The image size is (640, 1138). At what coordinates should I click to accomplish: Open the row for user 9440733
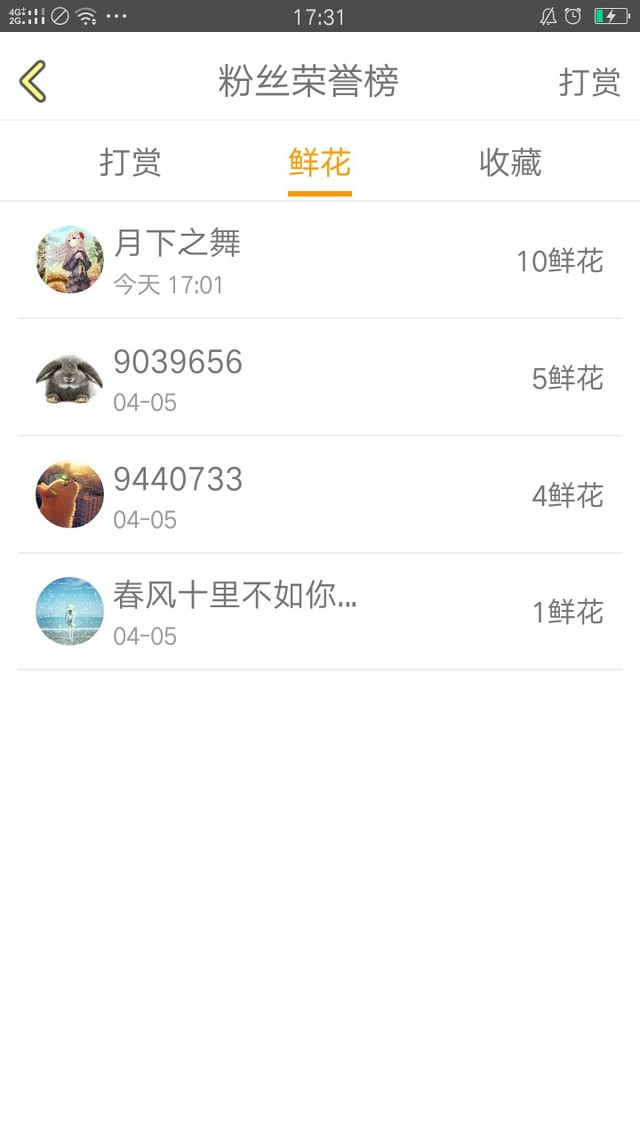320,495
